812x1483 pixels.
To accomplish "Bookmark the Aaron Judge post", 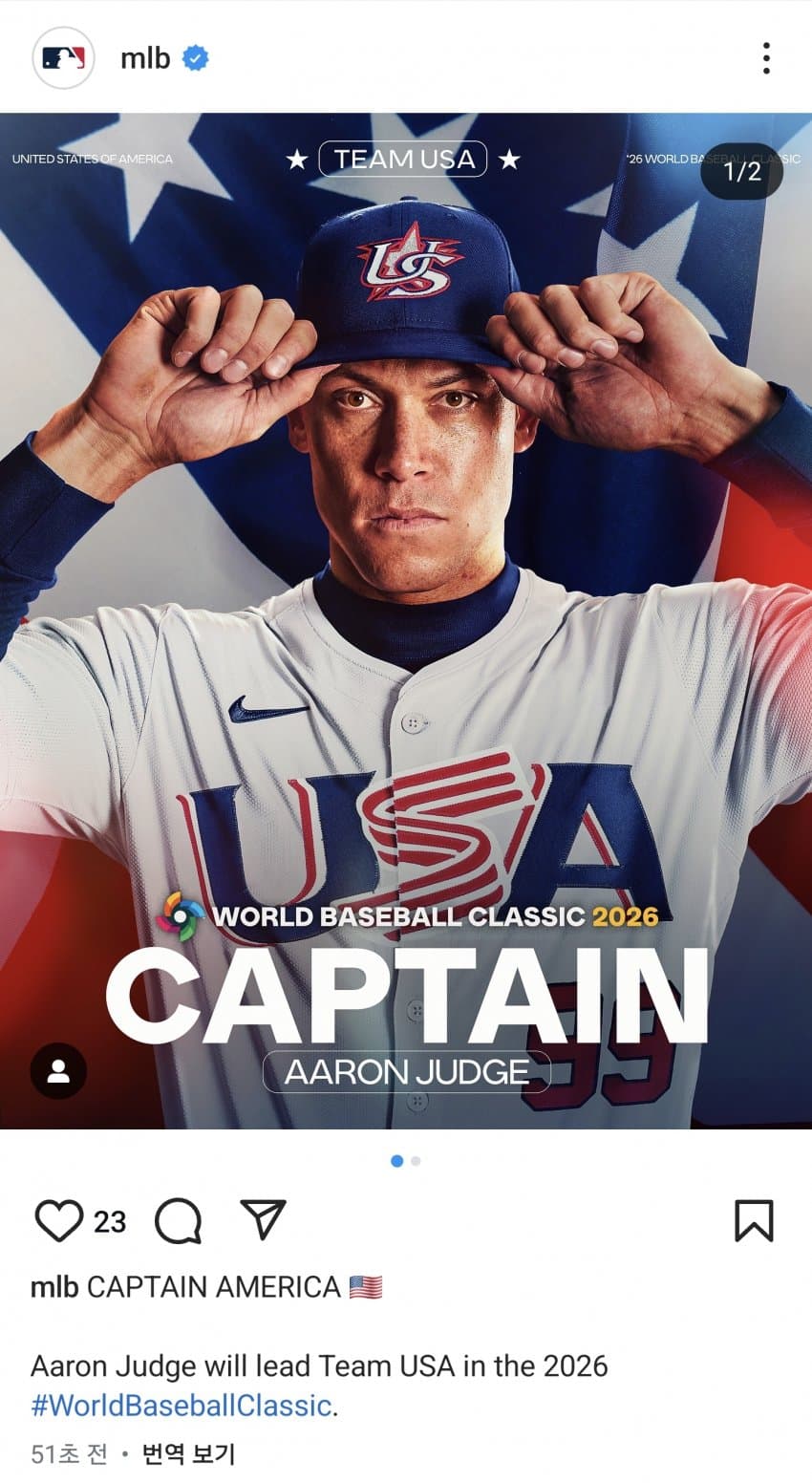I will click(754, 1221).
